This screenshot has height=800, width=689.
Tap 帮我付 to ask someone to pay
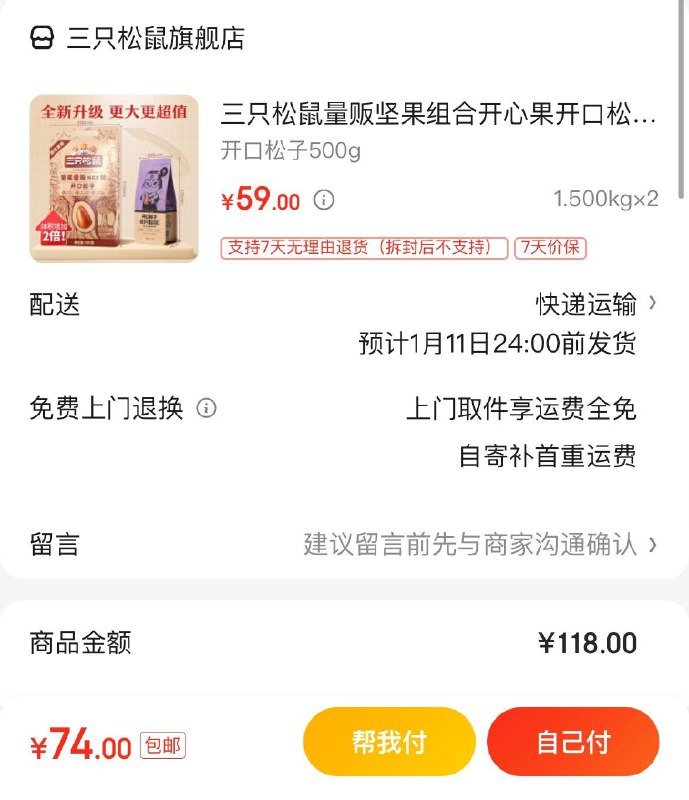[x=389, y=742]
